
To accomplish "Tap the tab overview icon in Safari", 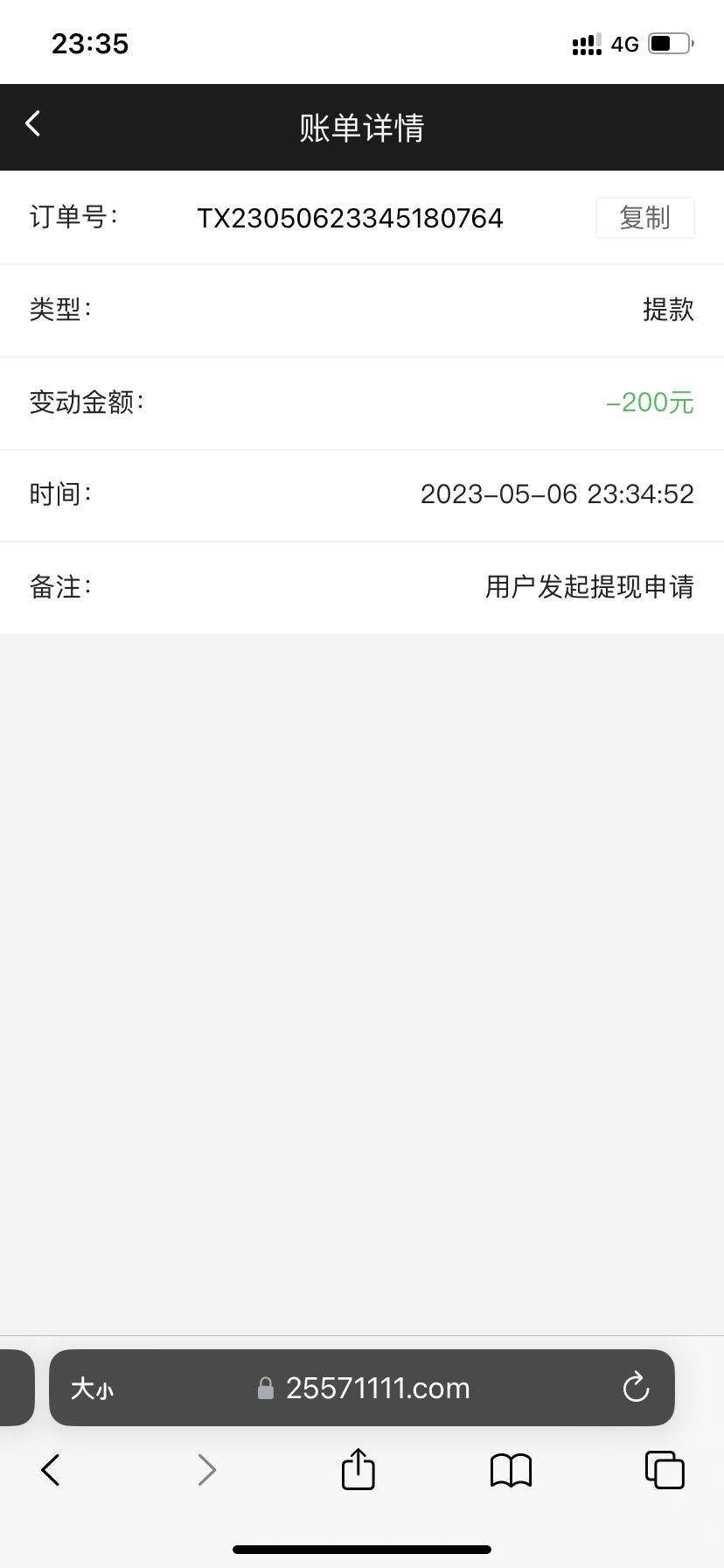I will click(x=665, y=1470).
